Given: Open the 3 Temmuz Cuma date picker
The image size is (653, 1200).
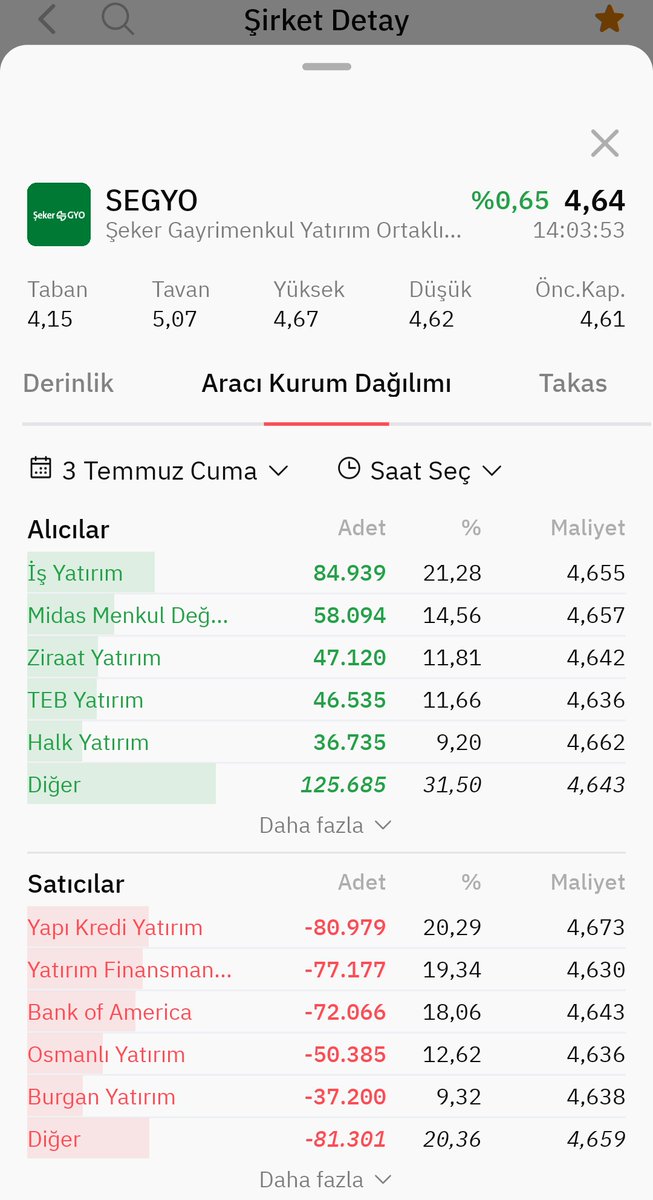Looking at the screenshot, I should (x=160, y=470).
